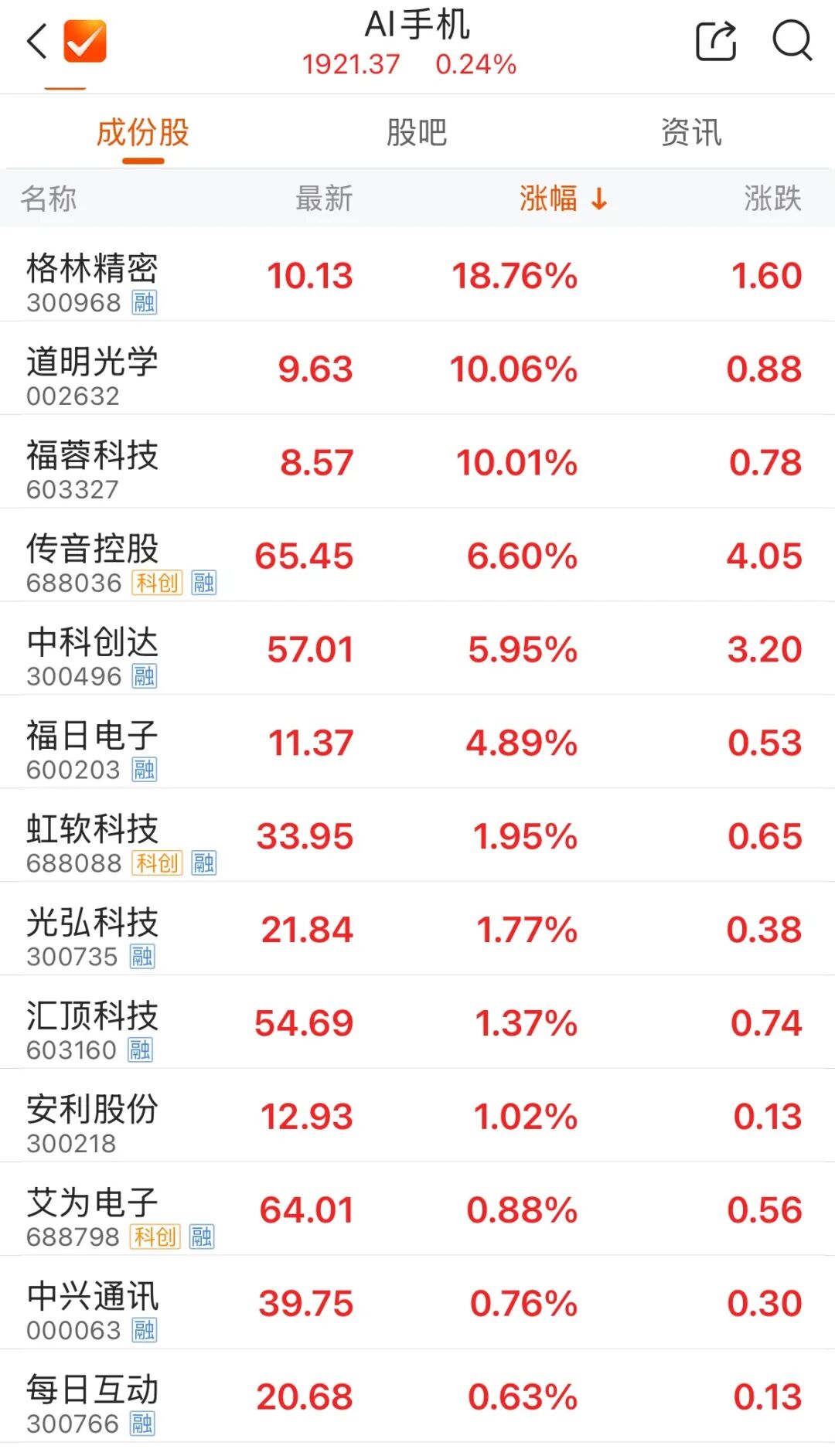Switch to the 资讯 tab
The height and width of the screenshot is (1456, 835).
[691, 132]
